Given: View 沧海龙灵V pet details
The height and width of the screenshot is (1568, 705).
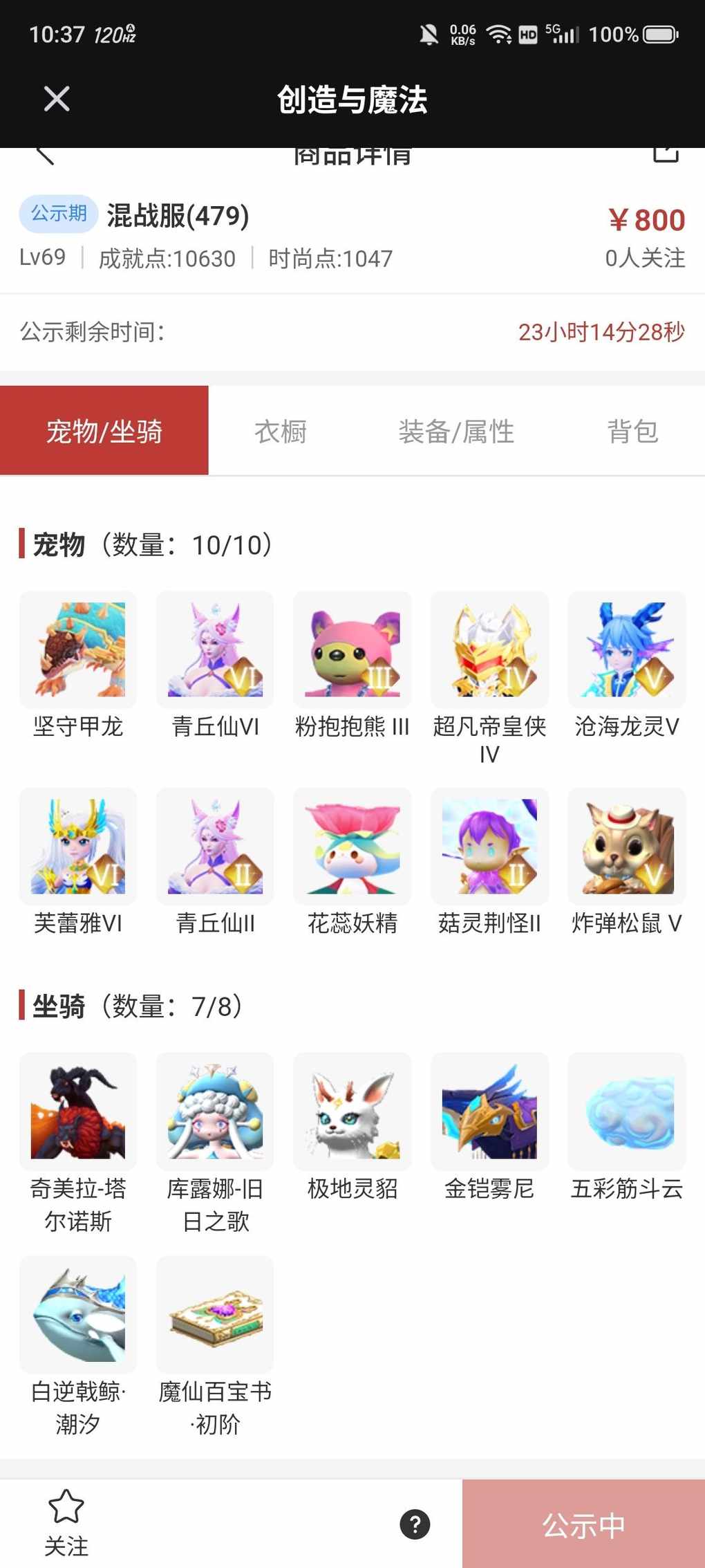Looking at the screenshot, I should coord(627,650).
